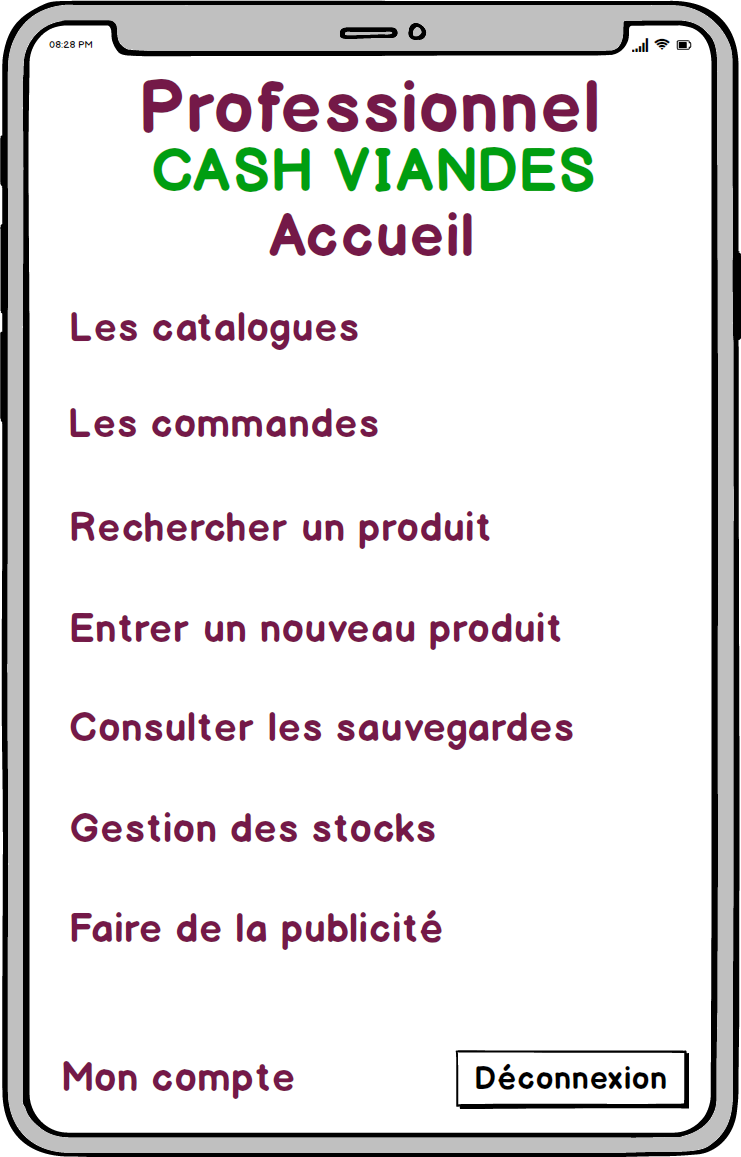Tap Entrer un nouveau produit
Image resolution: width=741 pixels, height=1157 pixels.
click(315, 629)
